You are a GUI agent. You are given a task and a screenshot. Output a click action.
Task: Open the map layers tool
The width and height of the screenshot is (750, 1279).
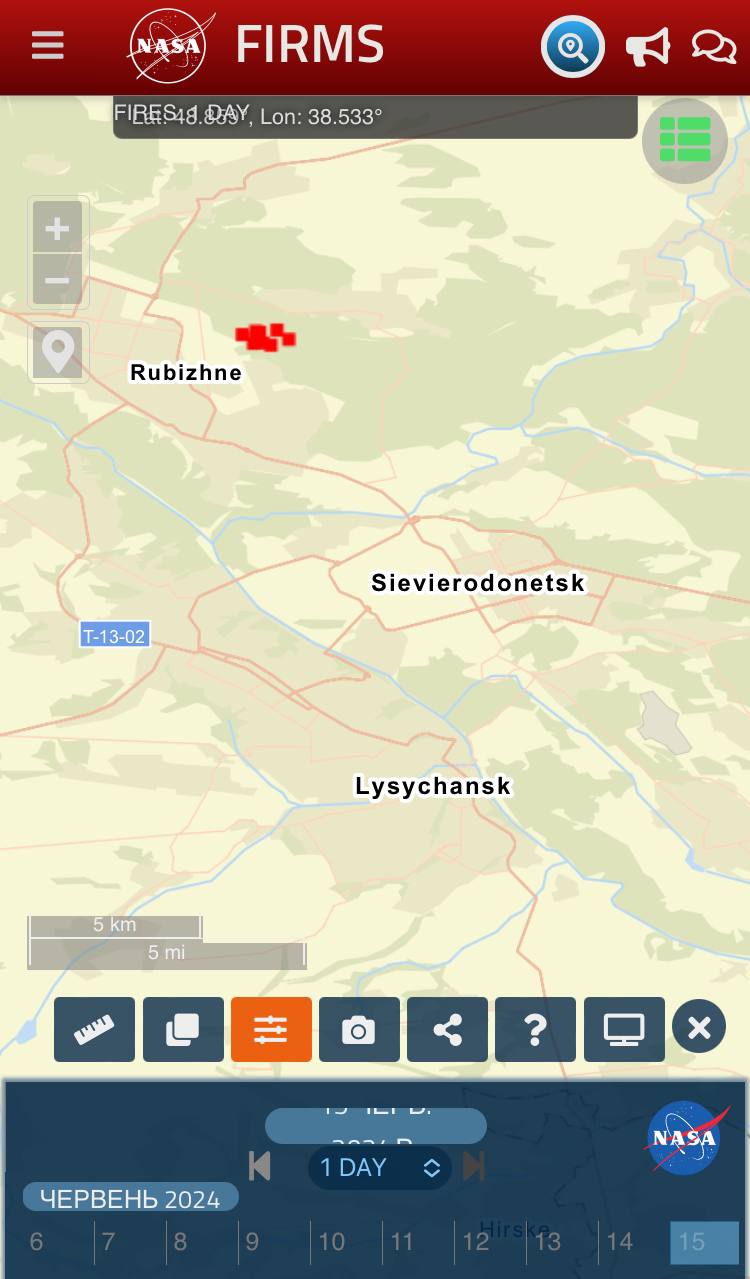(183, 1029)
